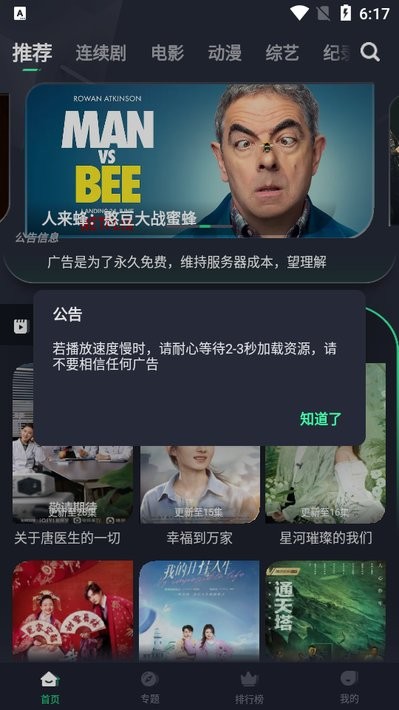This screenshot has width=399, height=710.
Task: Dismiss the announcement with 知道了
Action: pyautogui.click(x=320, y=419)
